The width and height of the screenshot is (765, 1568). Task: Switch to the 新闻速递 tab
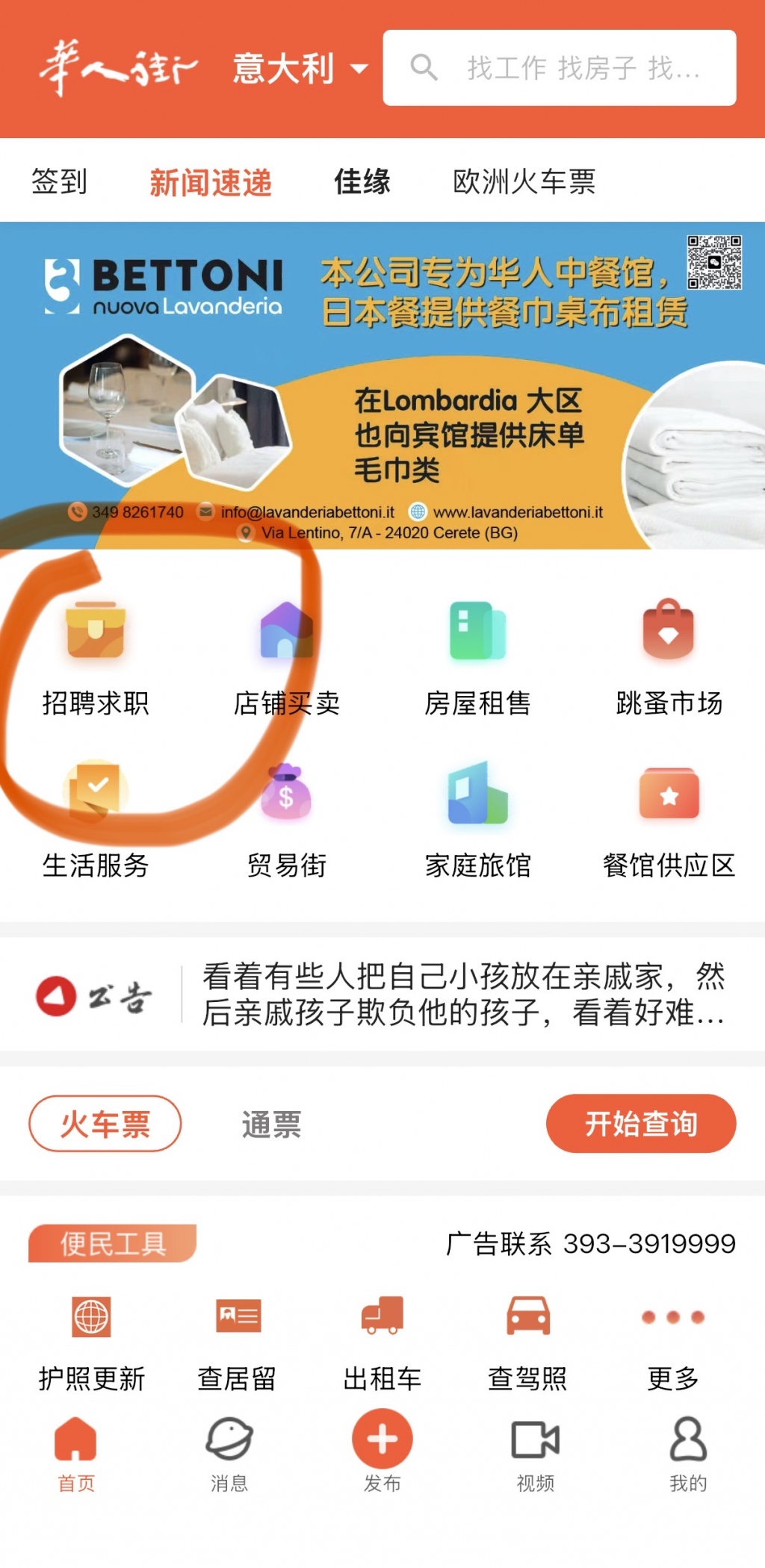click(211, 182)
